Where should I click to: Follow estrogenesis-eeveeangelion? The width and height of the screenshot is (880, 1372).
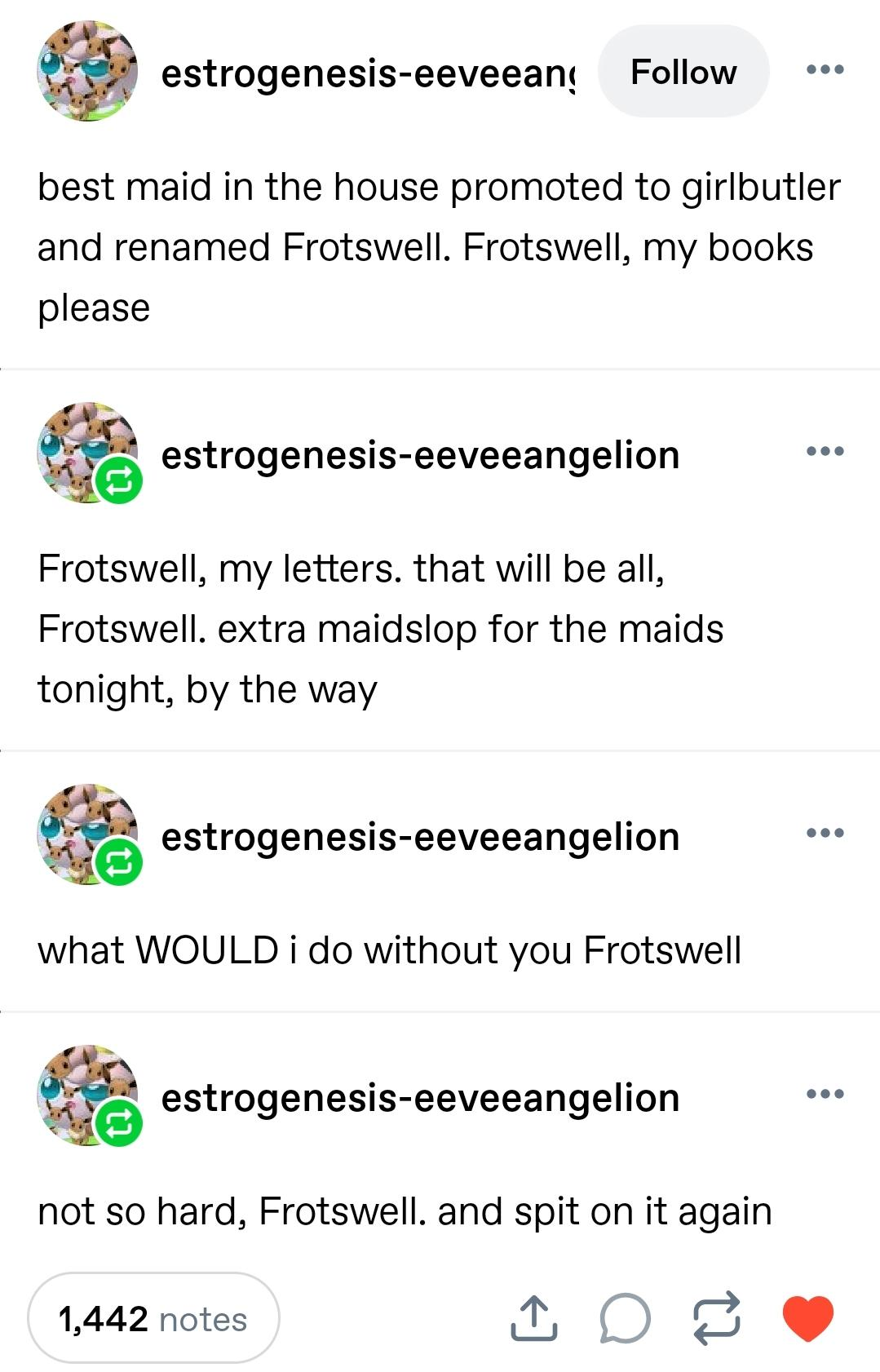[683, 72]
